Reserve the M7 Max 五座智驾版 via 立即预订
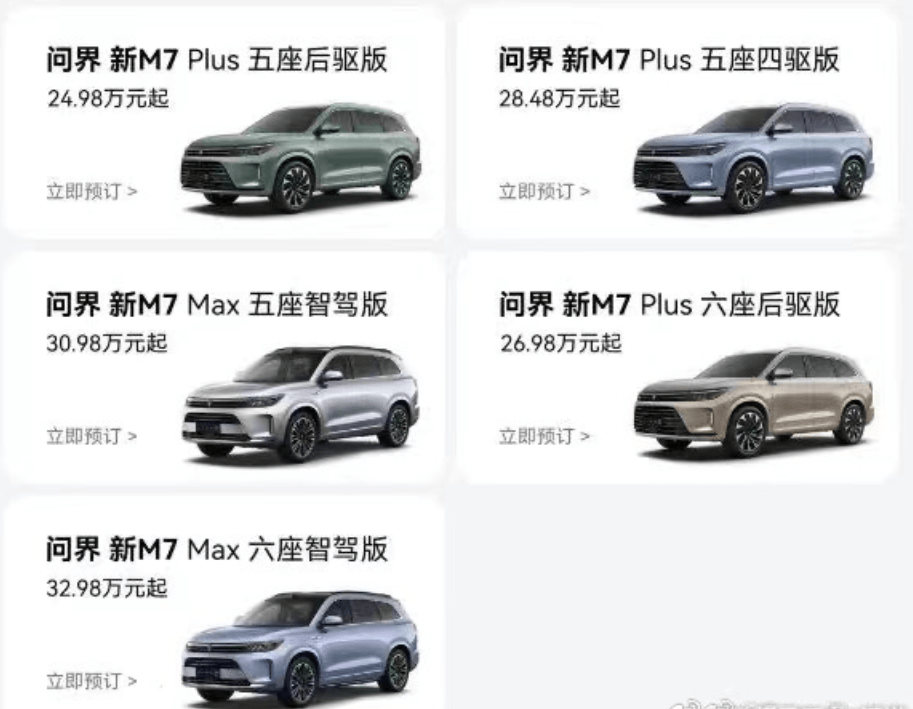Image resolution: width=913 pixels, height=709 pixels. [91, 436]
